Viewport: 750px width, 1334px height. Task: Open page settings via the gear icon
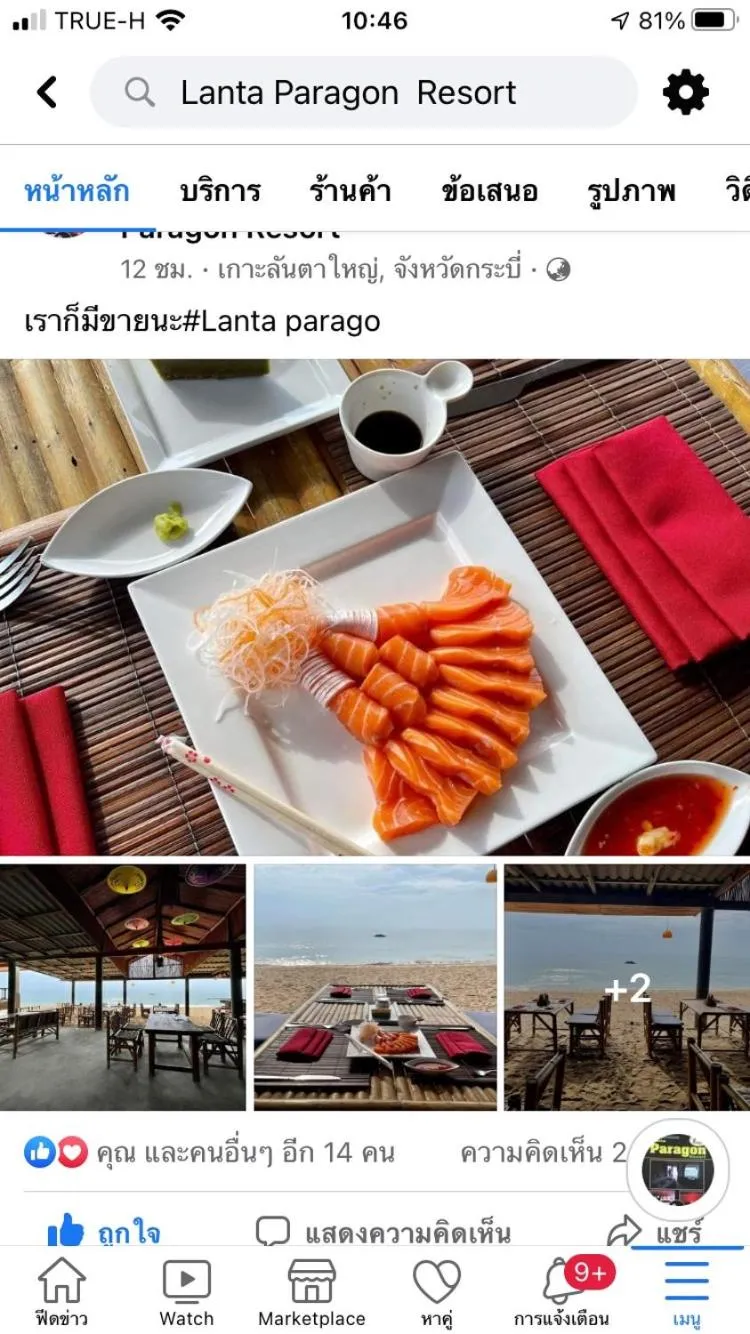click(x=685, y=91)
